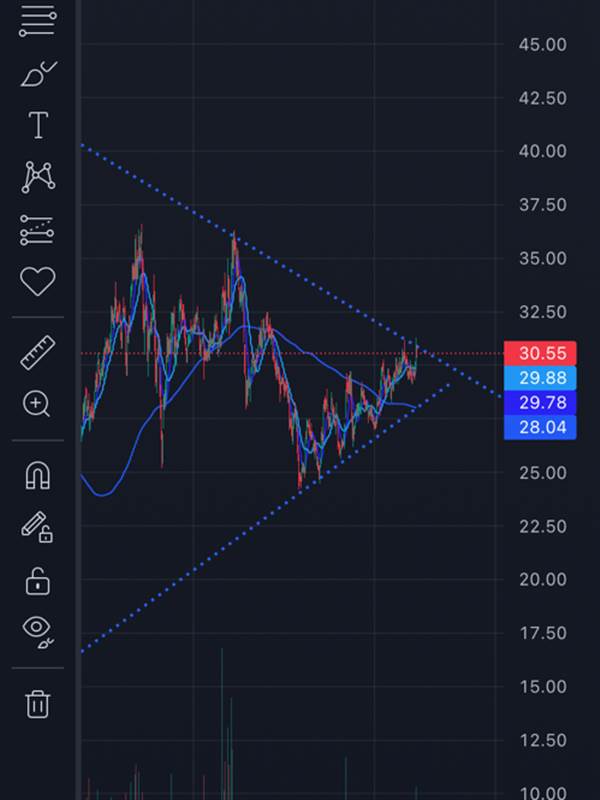Viewport: 600px width, 800px height.
Task: Select the brush drawing tool
Action: (38, 73)
